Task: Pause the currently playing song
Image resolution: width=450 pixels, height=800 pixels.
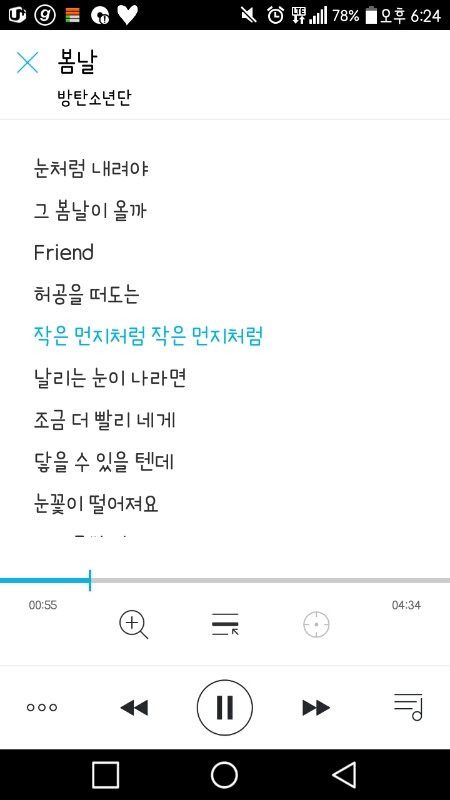Action: [224, 707]
